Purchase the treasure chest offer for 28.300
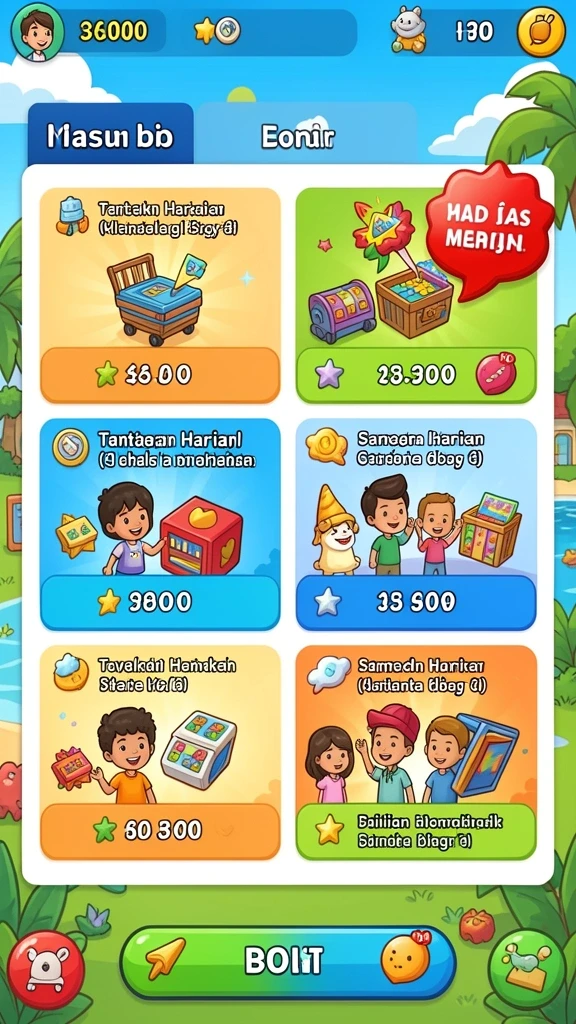 [x=416, y=375]
